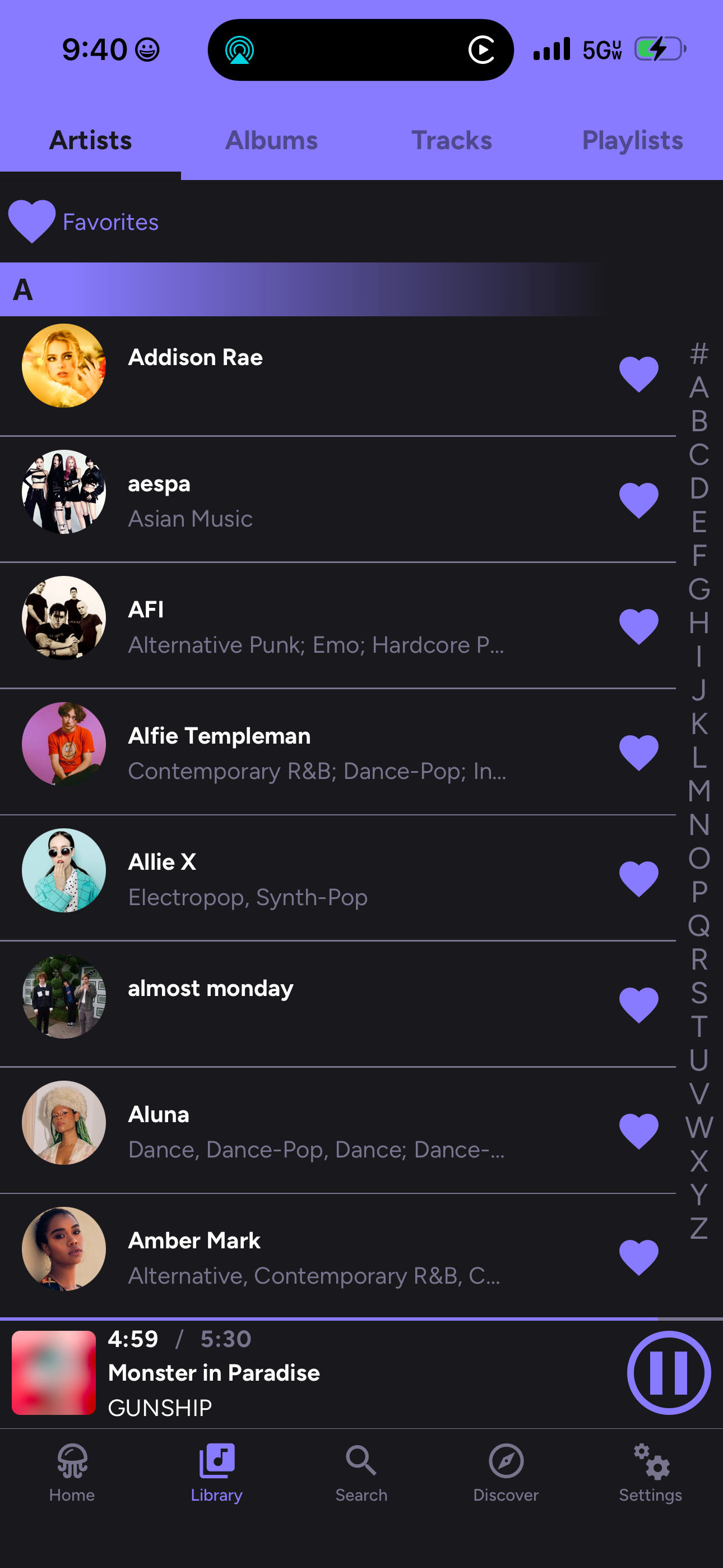Switch to the Tracks tab
Image resolution: width=723 pixels, height=1568 pixels.
coord(452,141)
